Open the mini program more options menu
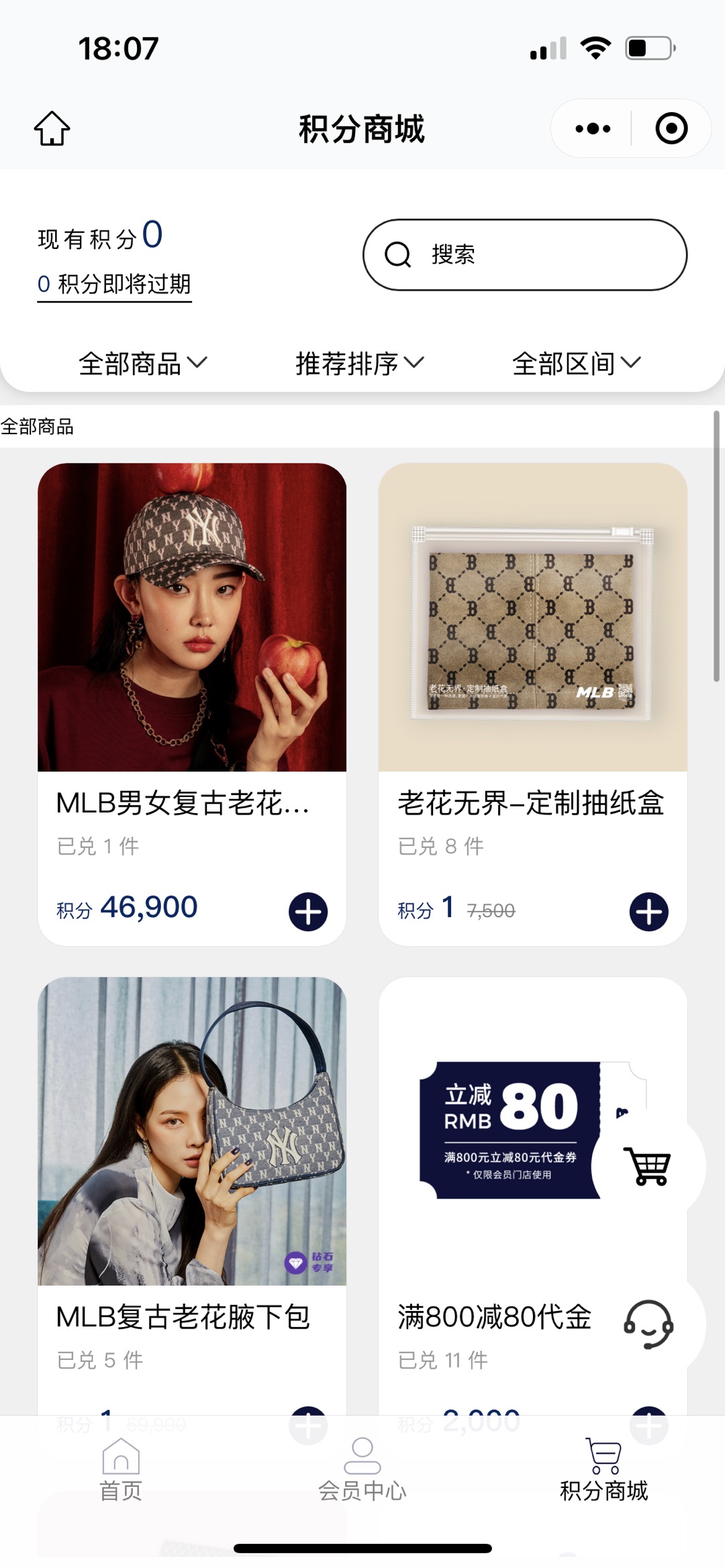 pos(593,128)
